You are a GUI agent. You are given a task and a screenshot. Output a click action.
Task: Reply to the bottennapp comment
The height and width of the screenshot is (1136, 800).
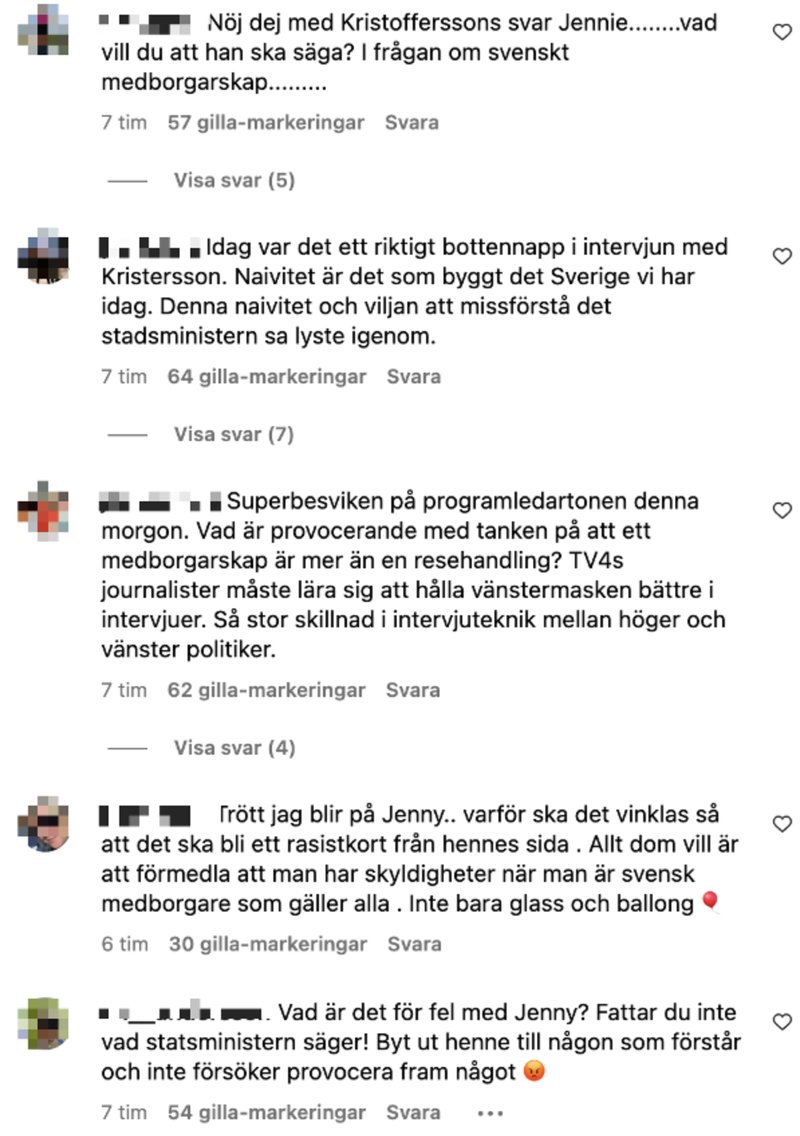[413, 377]
